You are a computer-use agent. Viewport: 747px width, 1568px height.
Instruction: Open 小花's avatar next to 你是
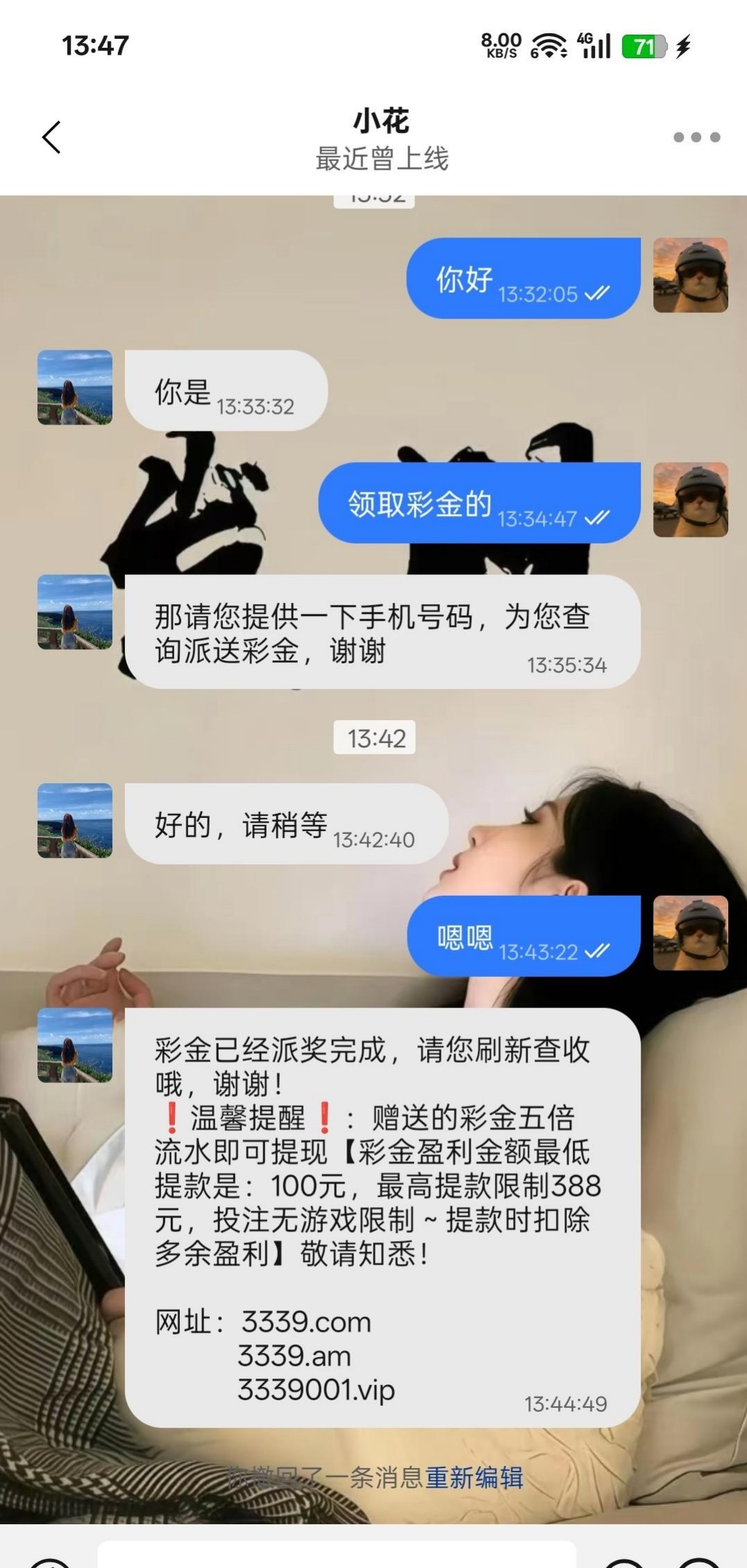(x=75, y=387)
